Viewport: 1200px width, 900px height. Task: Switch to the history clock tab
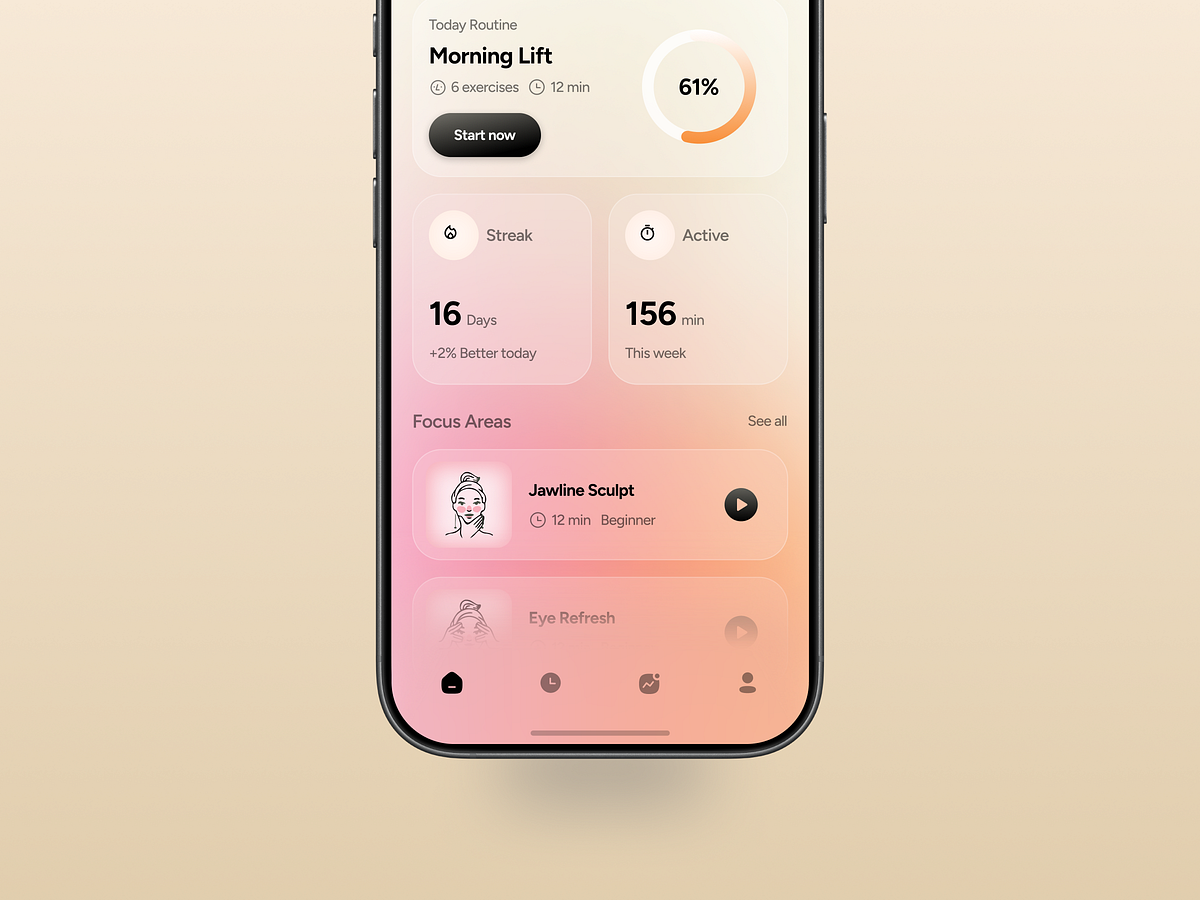[550, 683]
